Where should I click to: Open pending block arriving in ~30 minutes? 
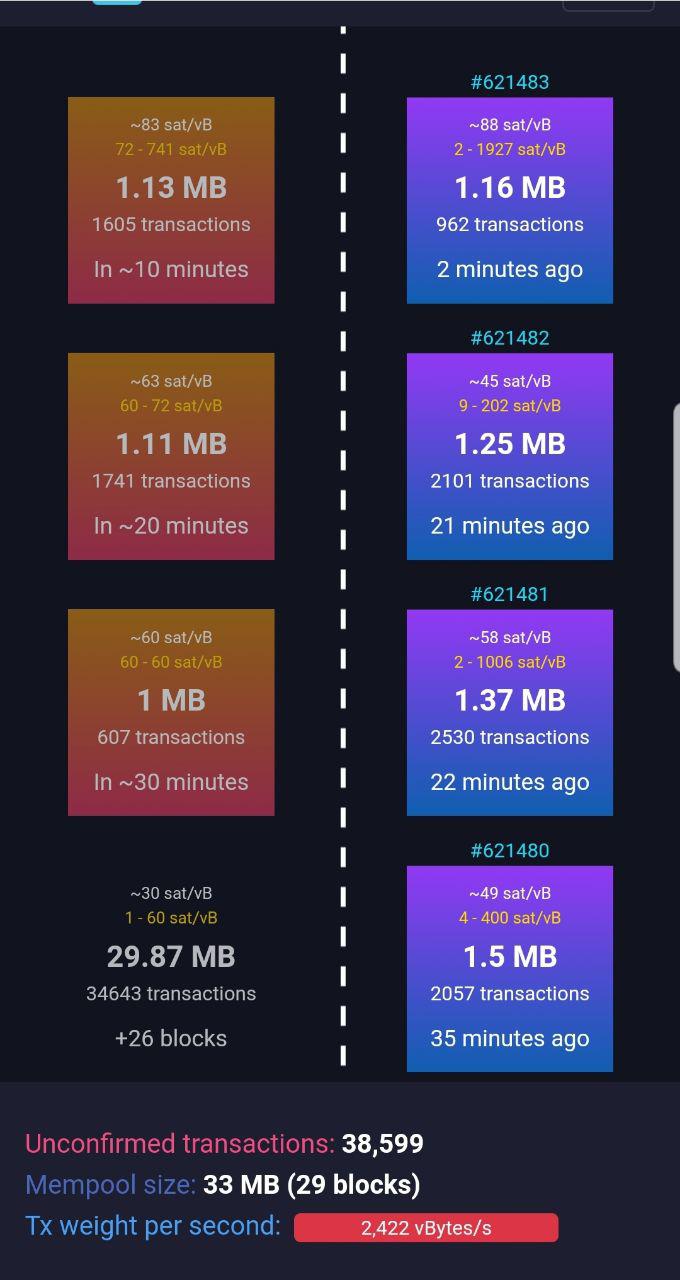coord(171,712)
